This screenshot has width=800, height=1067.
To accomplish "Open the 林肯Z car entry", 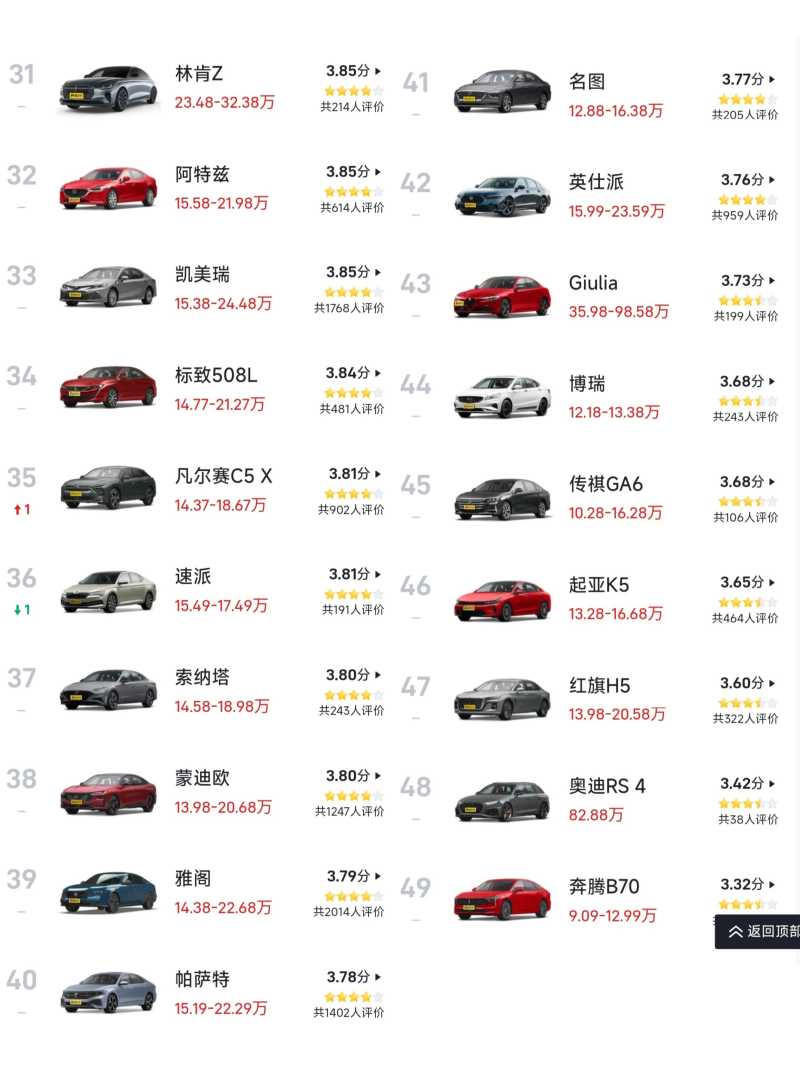I will (x=199, y=74).
